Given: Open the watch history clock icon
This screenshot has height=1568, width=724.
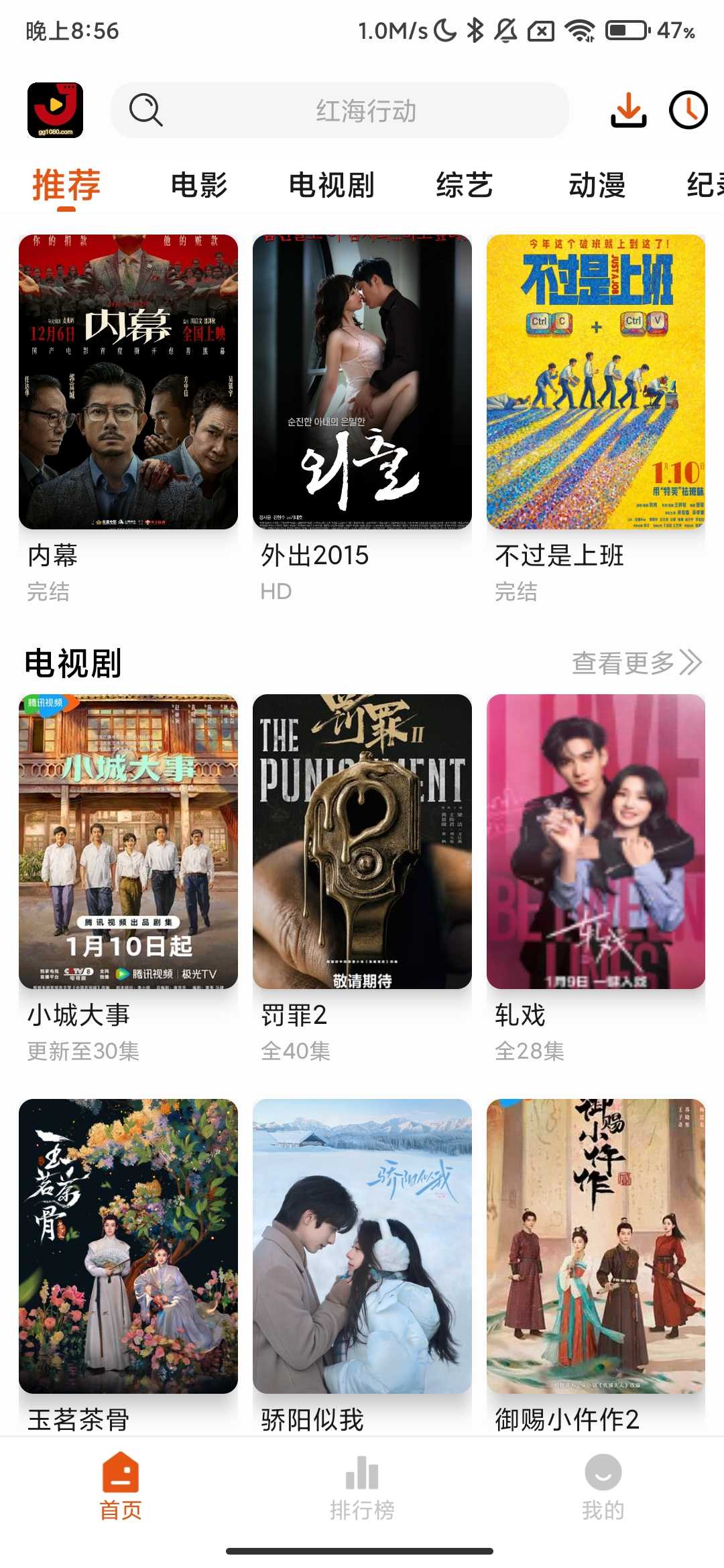Looking at the screenshot, I should click(x=688, y=111).
